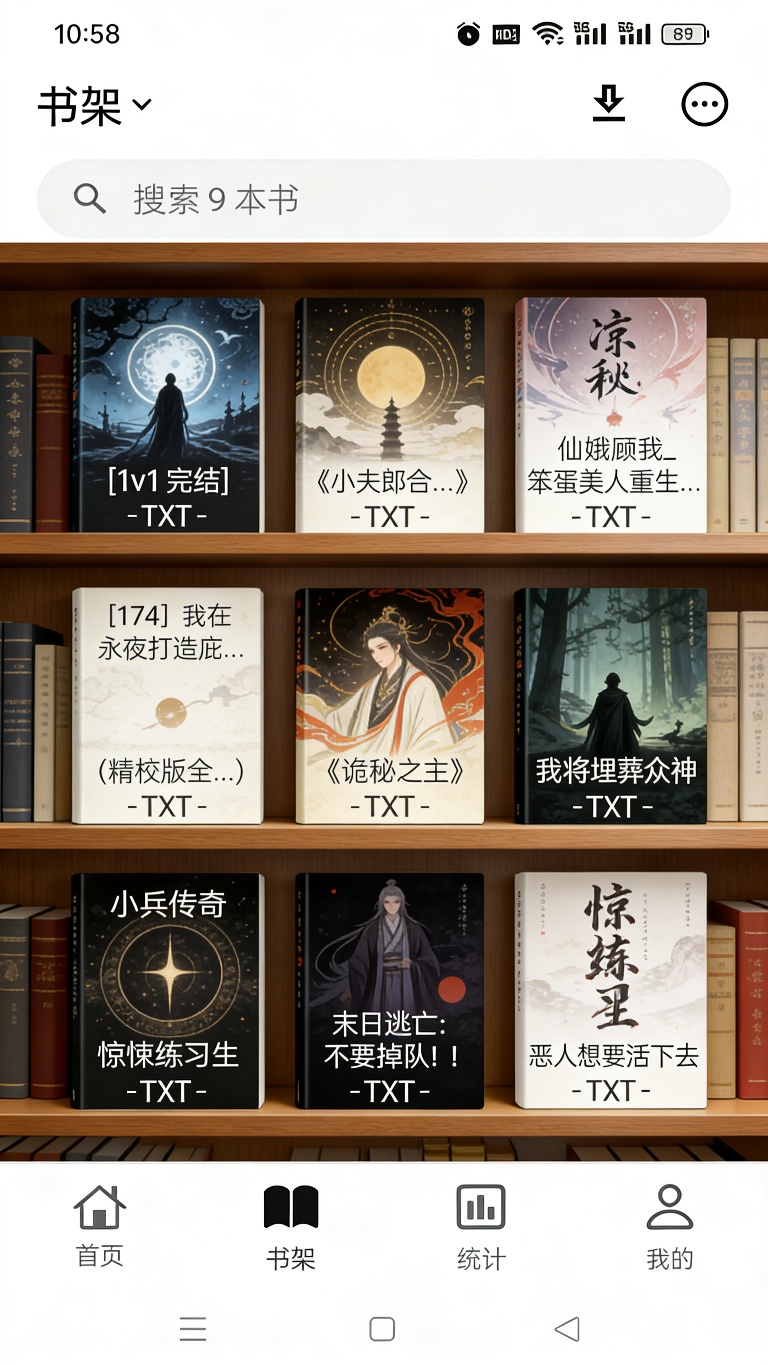Select the 书架 bookshelf icon
Viewport: 768px width, 1365px height.
tap(288, 1207)
